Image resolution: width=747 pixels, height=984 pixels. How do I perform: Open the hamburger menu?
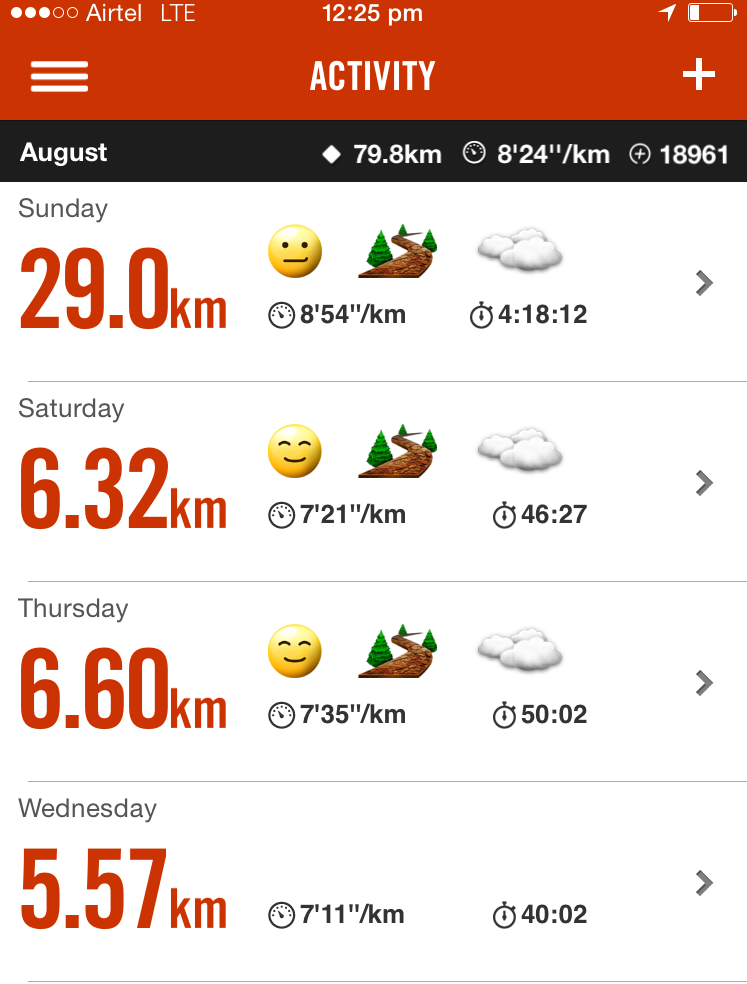click(59, 77)
